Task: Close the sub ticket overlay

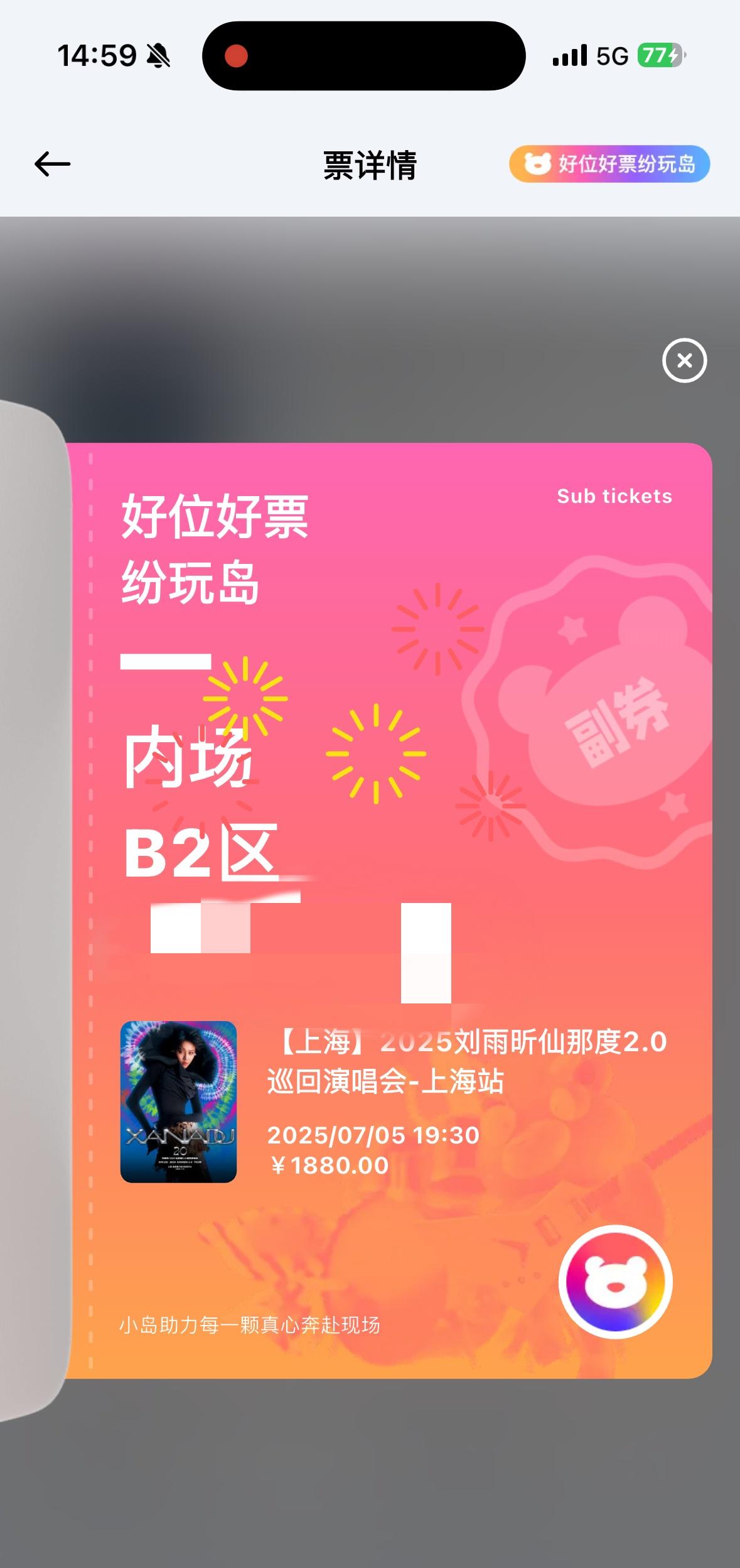Action: (x=685, y=360)
